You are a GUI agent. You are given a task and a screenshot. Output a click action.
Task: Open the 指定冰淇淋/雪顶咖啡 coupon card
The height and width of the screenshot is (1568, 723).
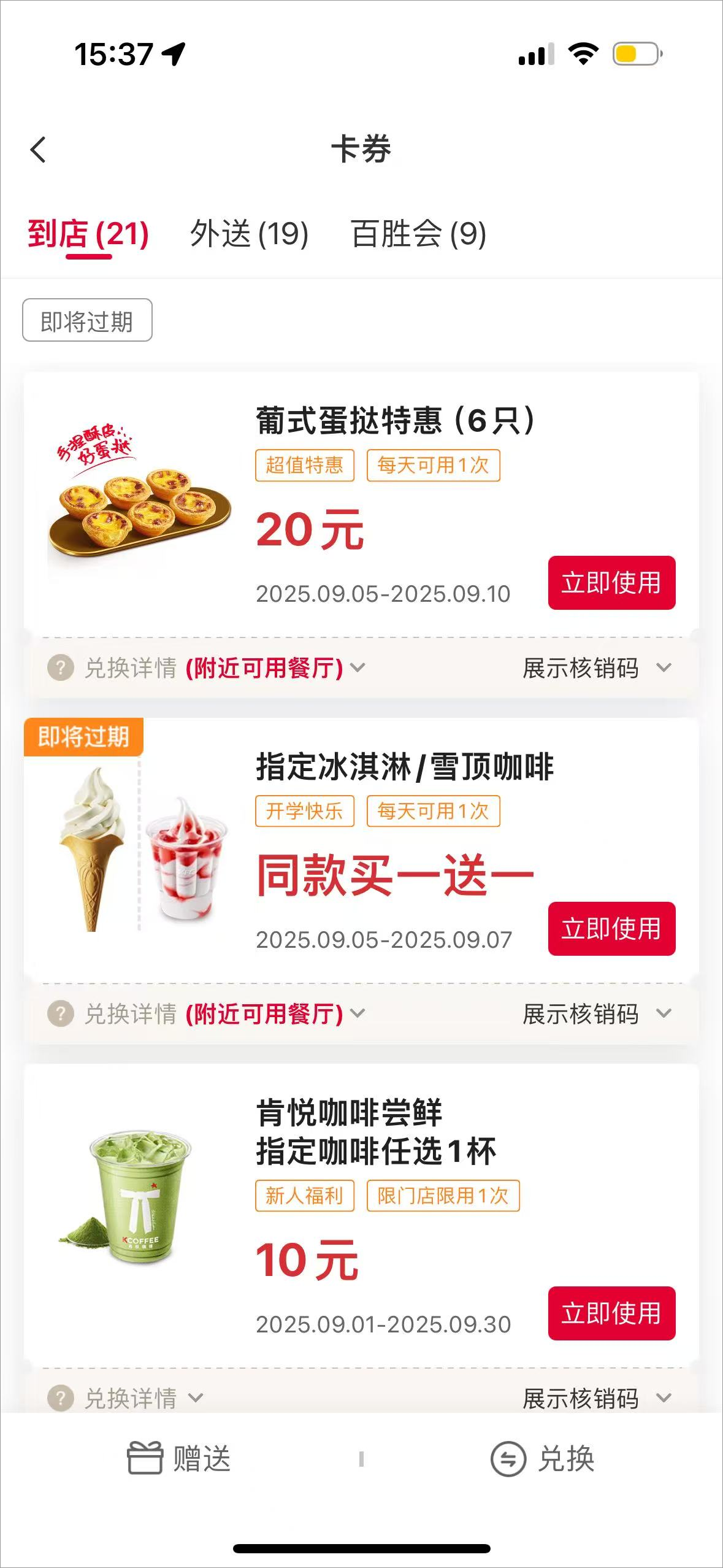[405, 767]
